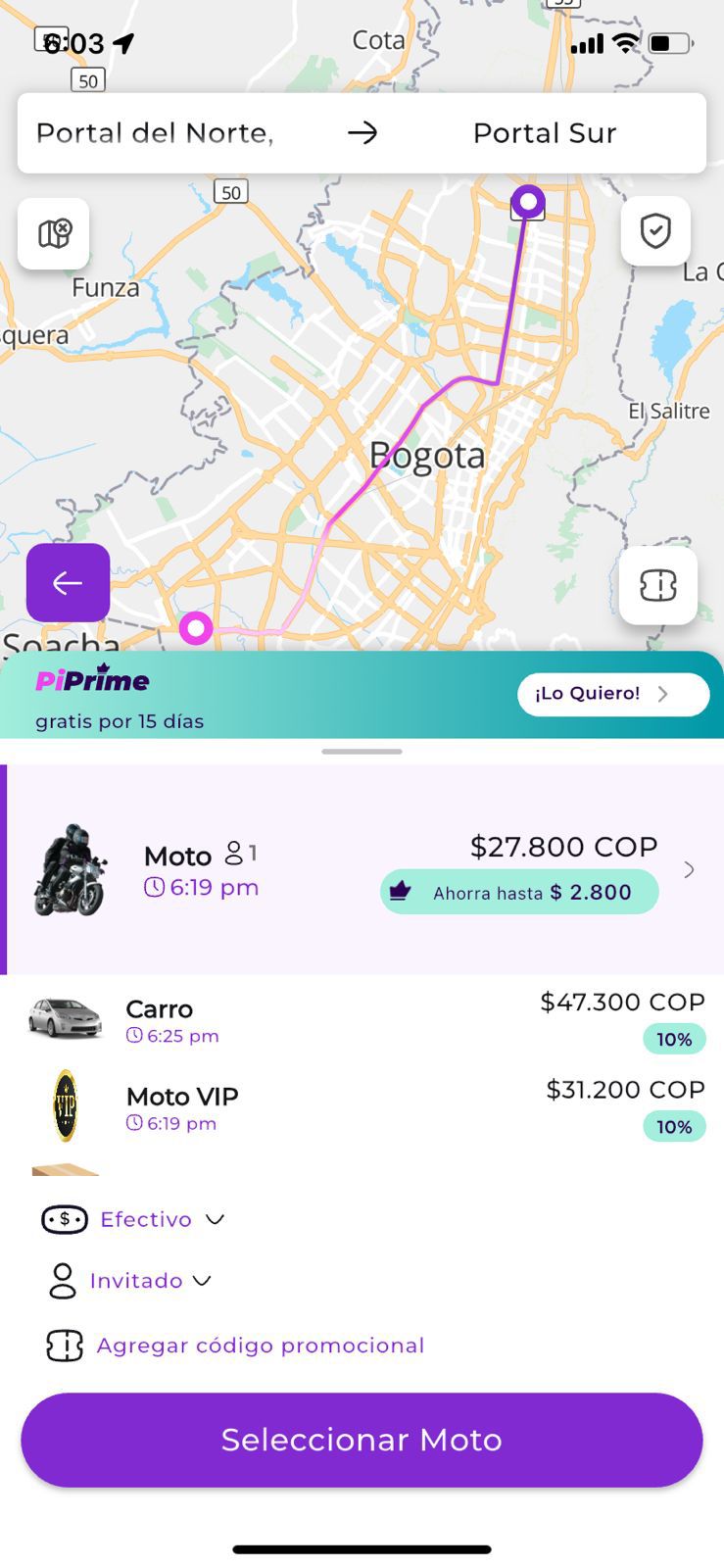This screenshot has height=1568, width=724.
Task: Add a promo code via Agregar código promocional
Action: tap(259, 1346)
